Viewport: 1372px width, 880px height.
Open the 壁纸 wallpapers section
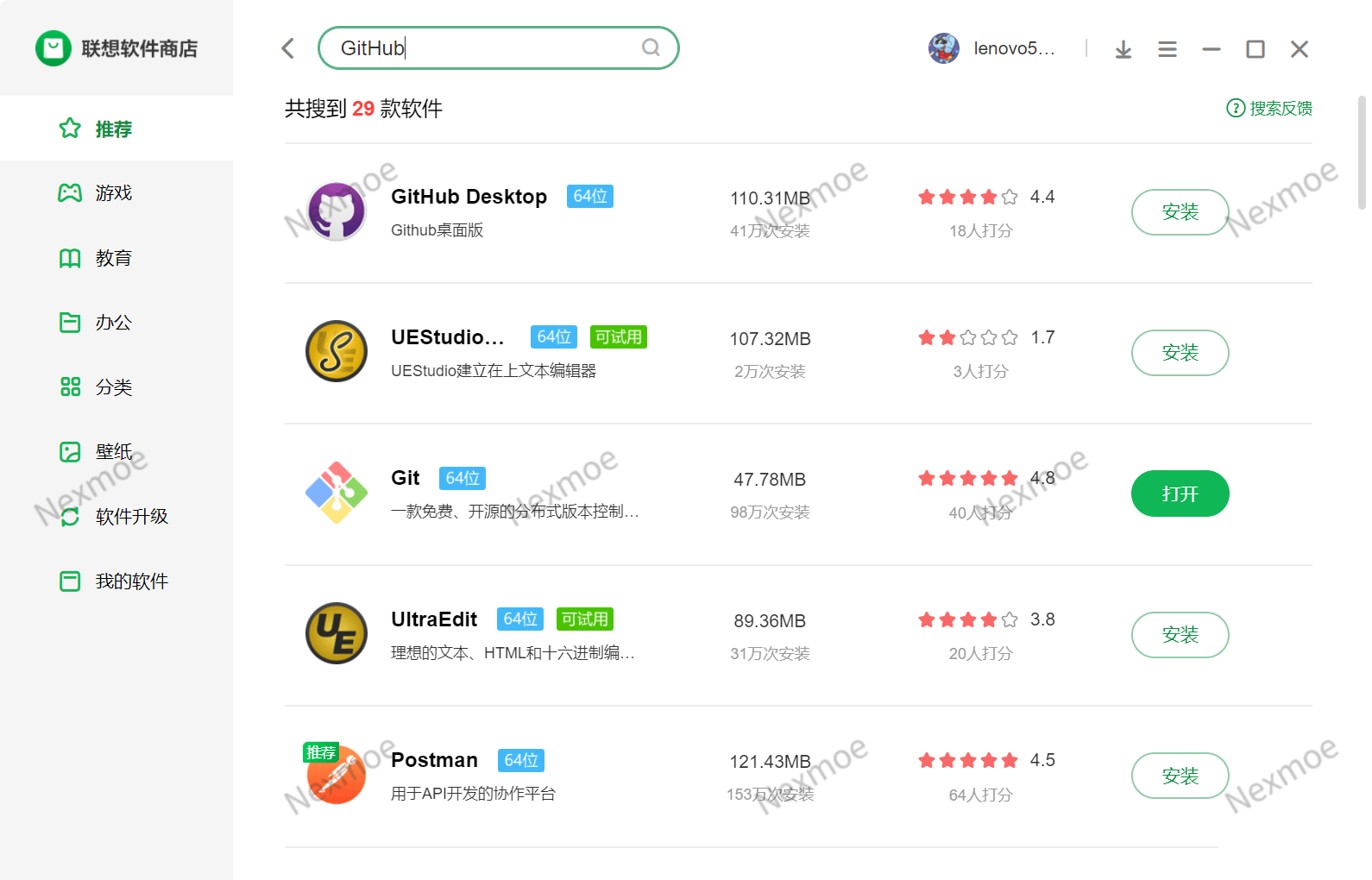[x=113, y=451]
